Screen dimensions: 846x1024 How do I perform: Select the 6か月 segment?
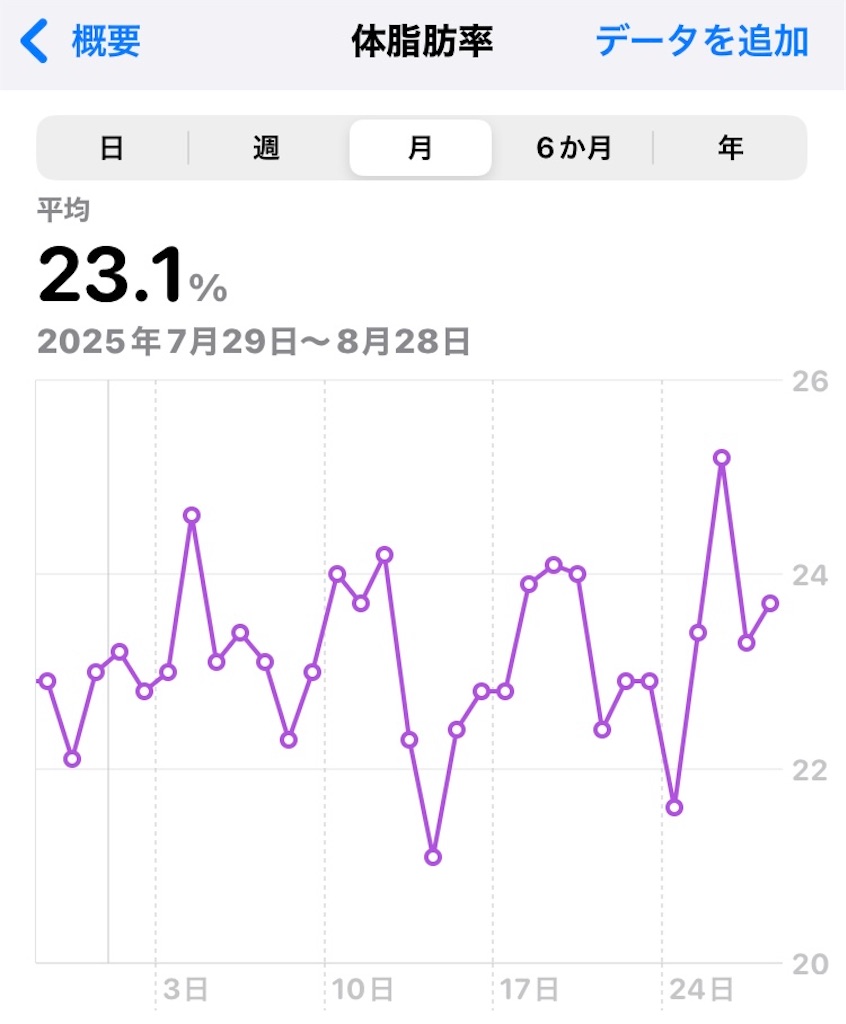click(x=574, y=147)
